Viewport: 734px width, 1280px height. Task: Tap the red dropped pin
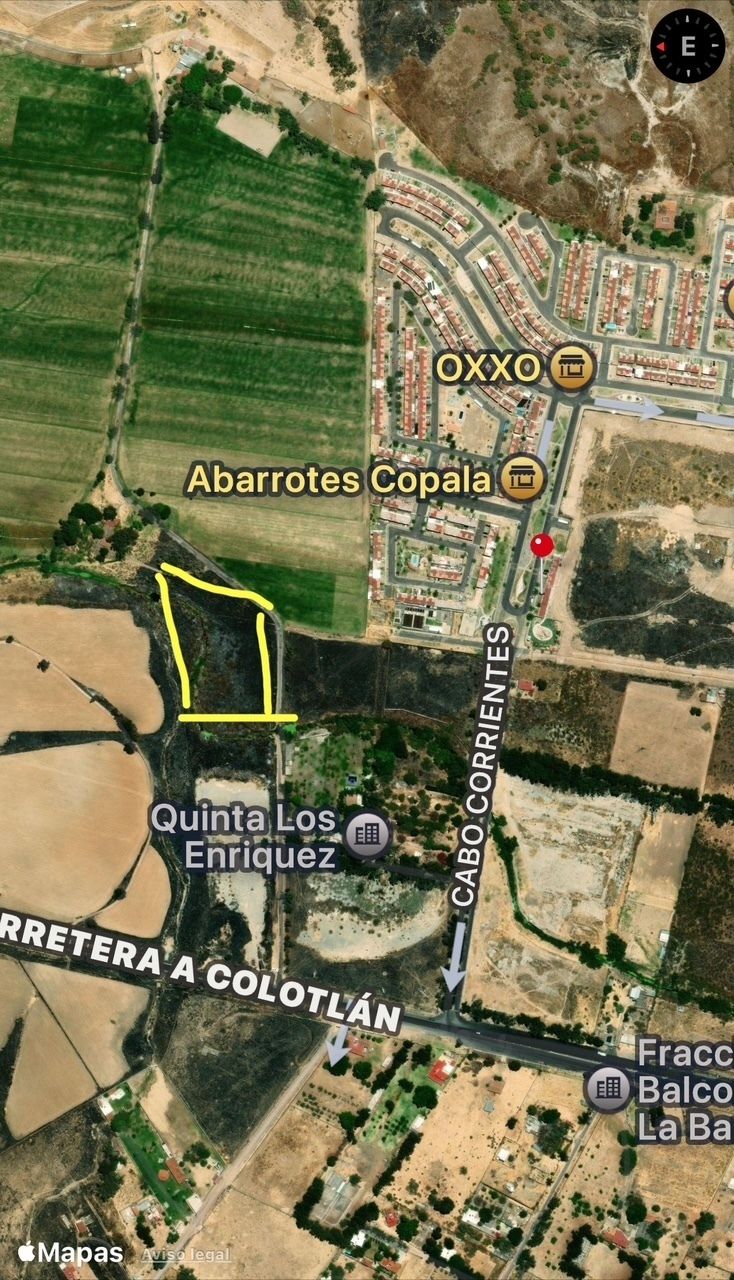[542, 546]
